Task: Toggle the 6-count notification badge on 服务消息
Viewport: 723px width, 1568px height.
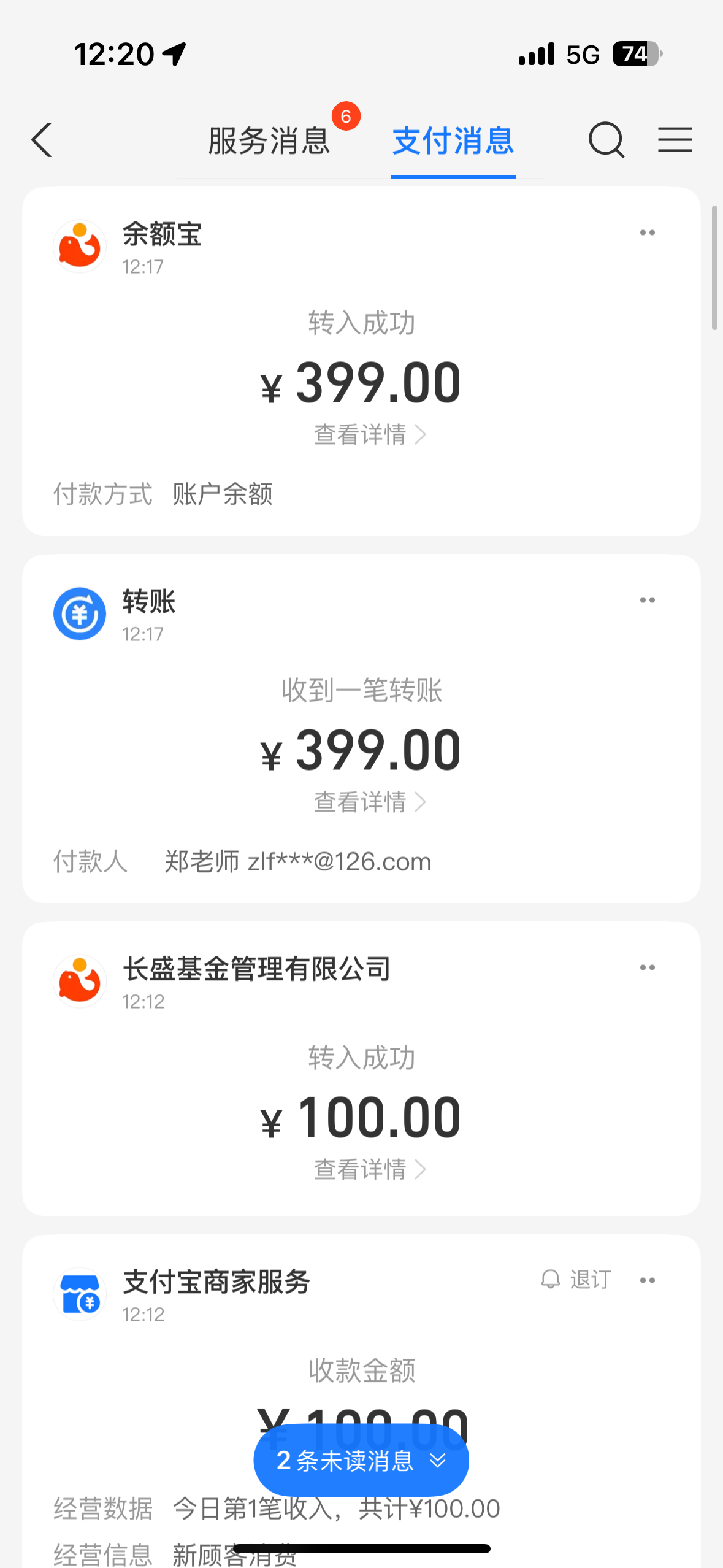Action: (x=345, y=117)
